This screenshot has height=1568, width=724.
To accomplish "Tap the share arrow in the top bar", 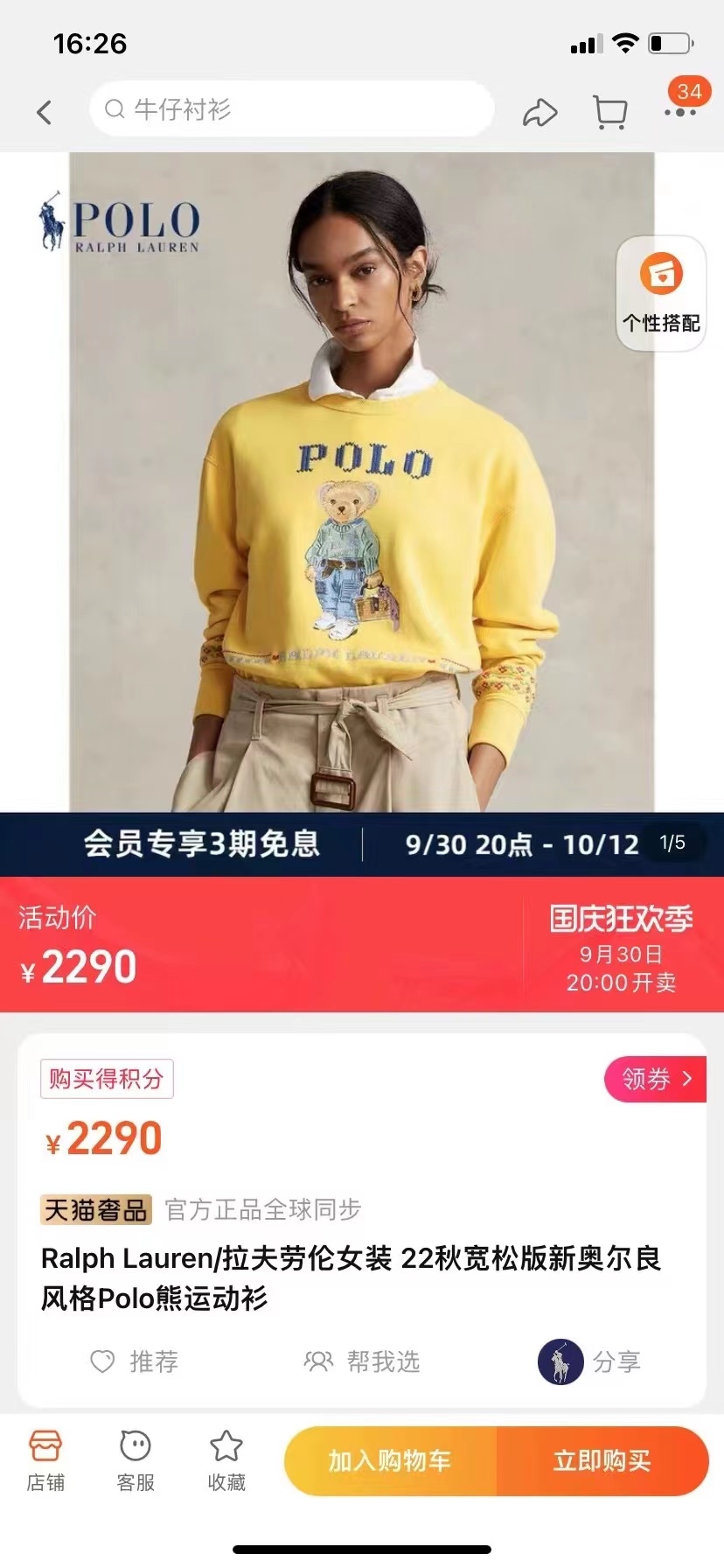I will (540, 112).
